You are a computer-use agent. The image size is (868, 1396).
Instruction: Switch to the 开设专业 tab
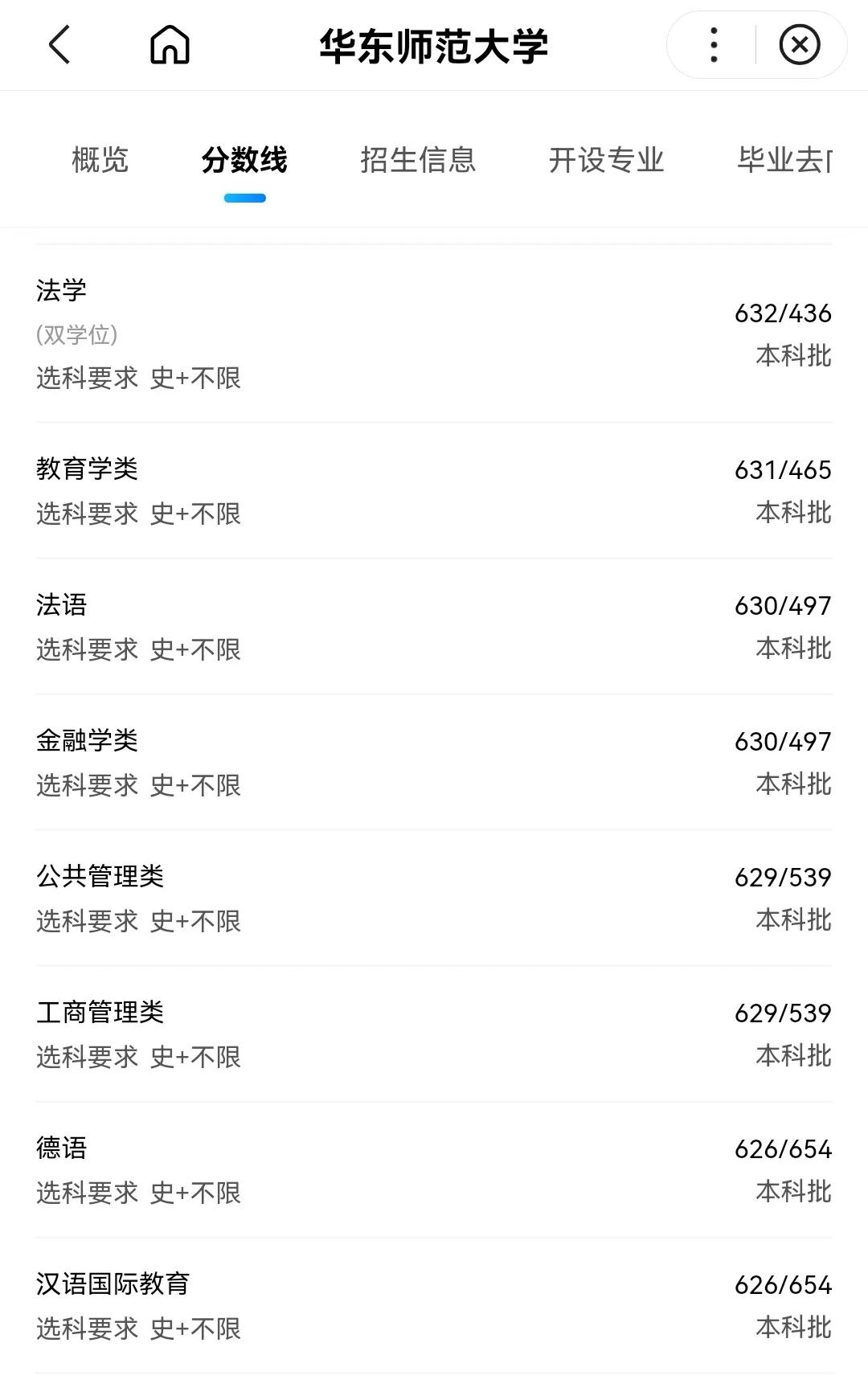[607, 161]
